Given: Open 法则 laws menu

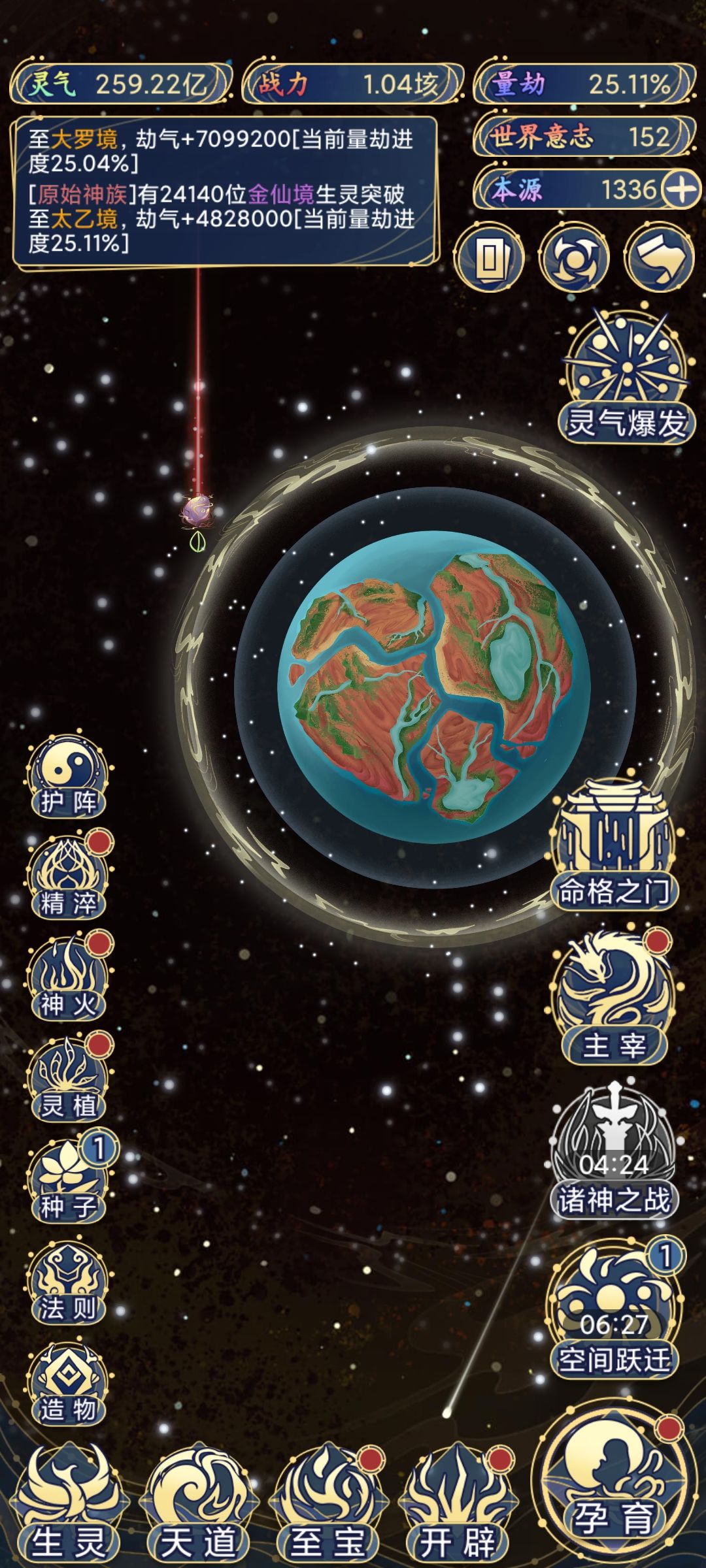Looking at the screenshot, I should tap(69, 1281).
